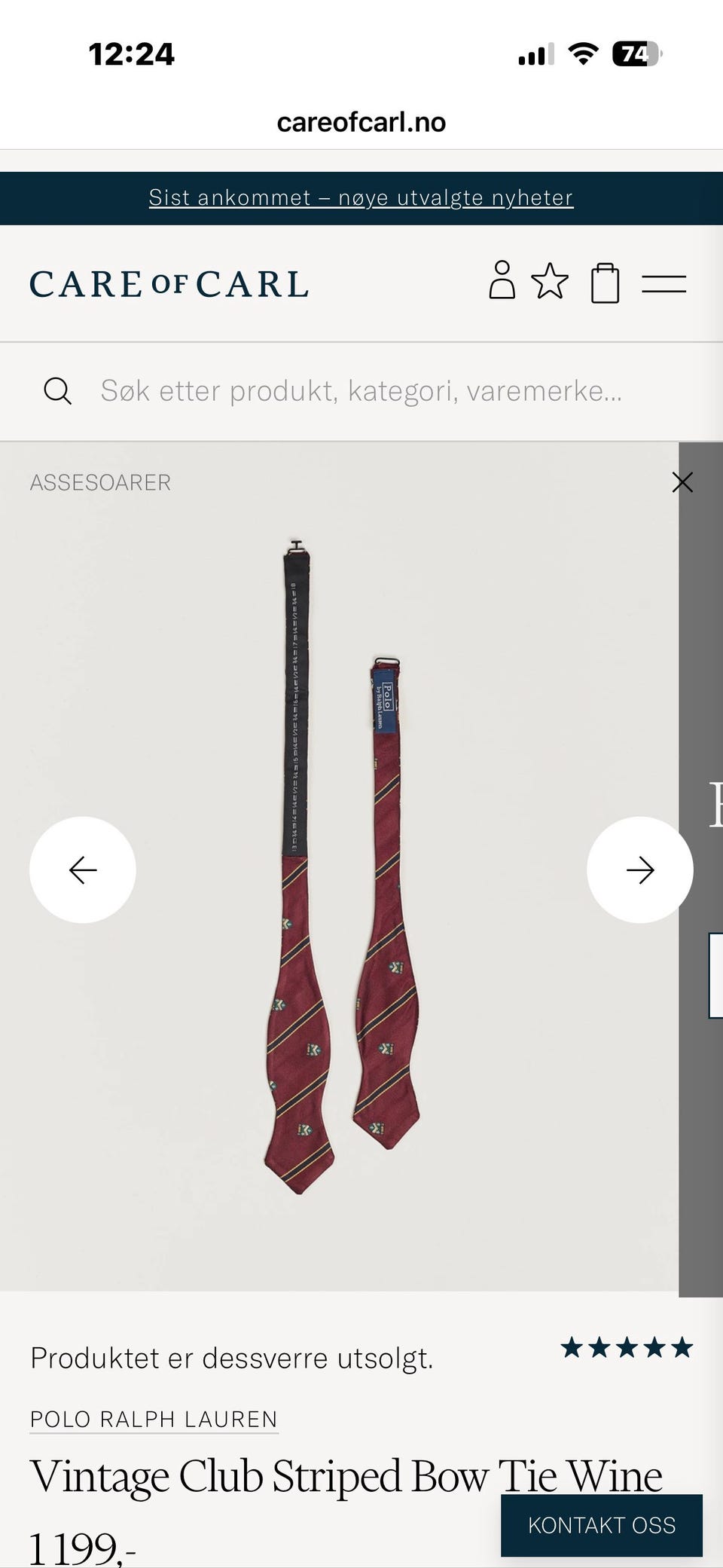This screenshot has width=723, height=1568.
Task: Advance to next product image via right arrow
Action: pyautogui.click(x=639, y=870)
